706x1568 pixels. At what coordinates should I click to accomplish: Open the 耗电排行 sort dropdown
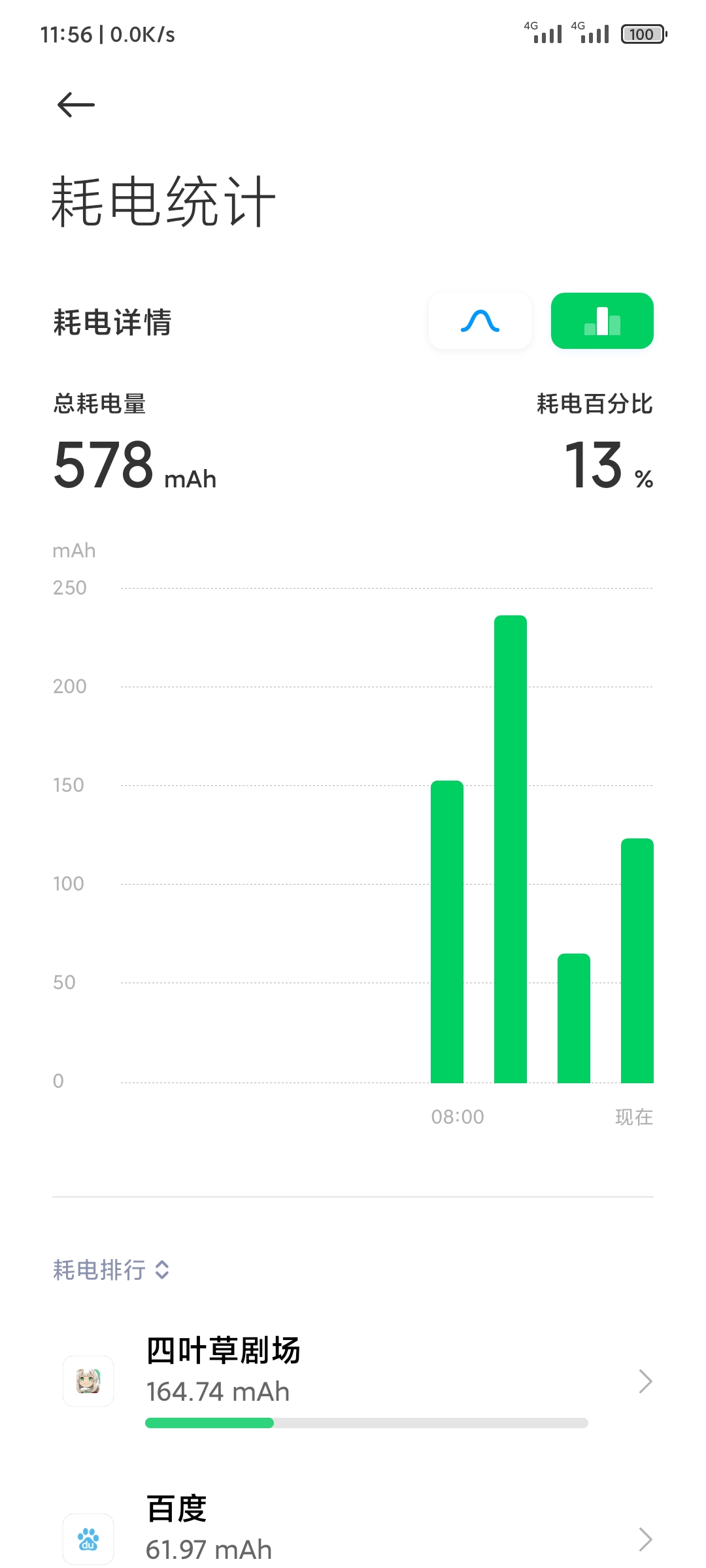point(112,1269)
